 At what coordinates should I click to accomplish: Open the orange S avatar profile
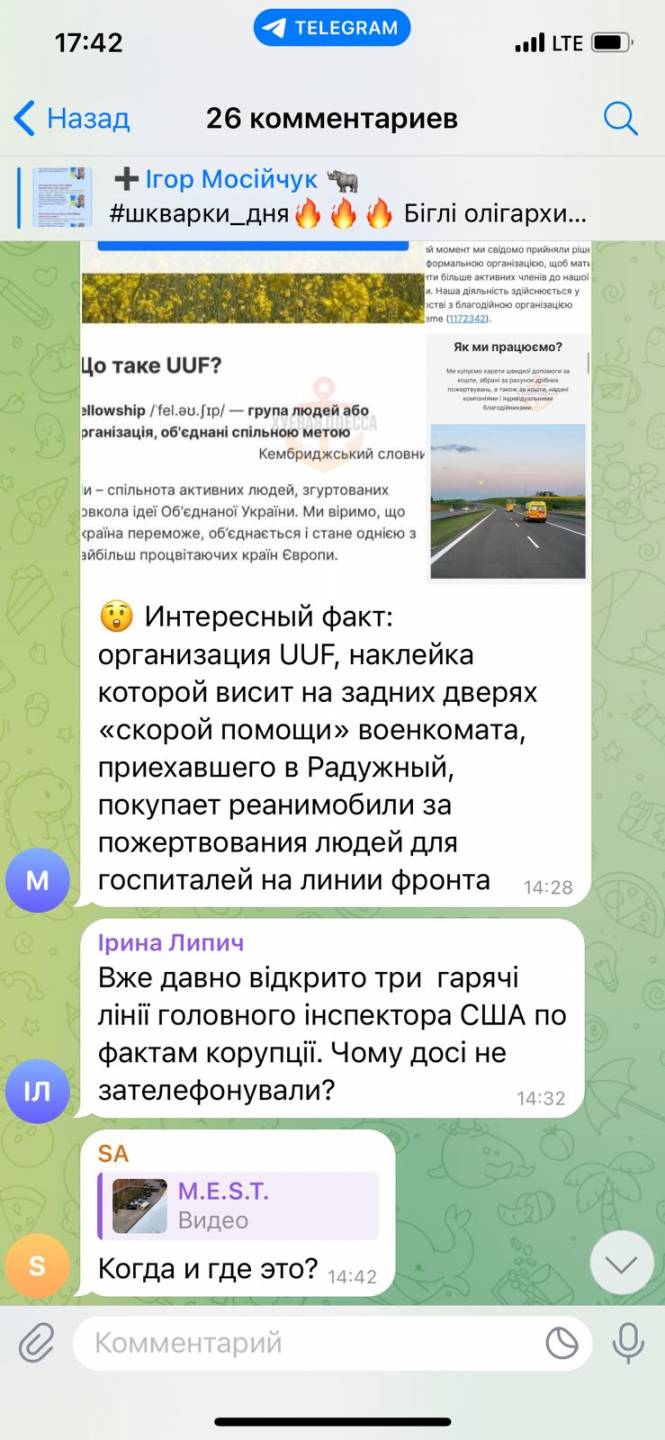coord(38,1265)
